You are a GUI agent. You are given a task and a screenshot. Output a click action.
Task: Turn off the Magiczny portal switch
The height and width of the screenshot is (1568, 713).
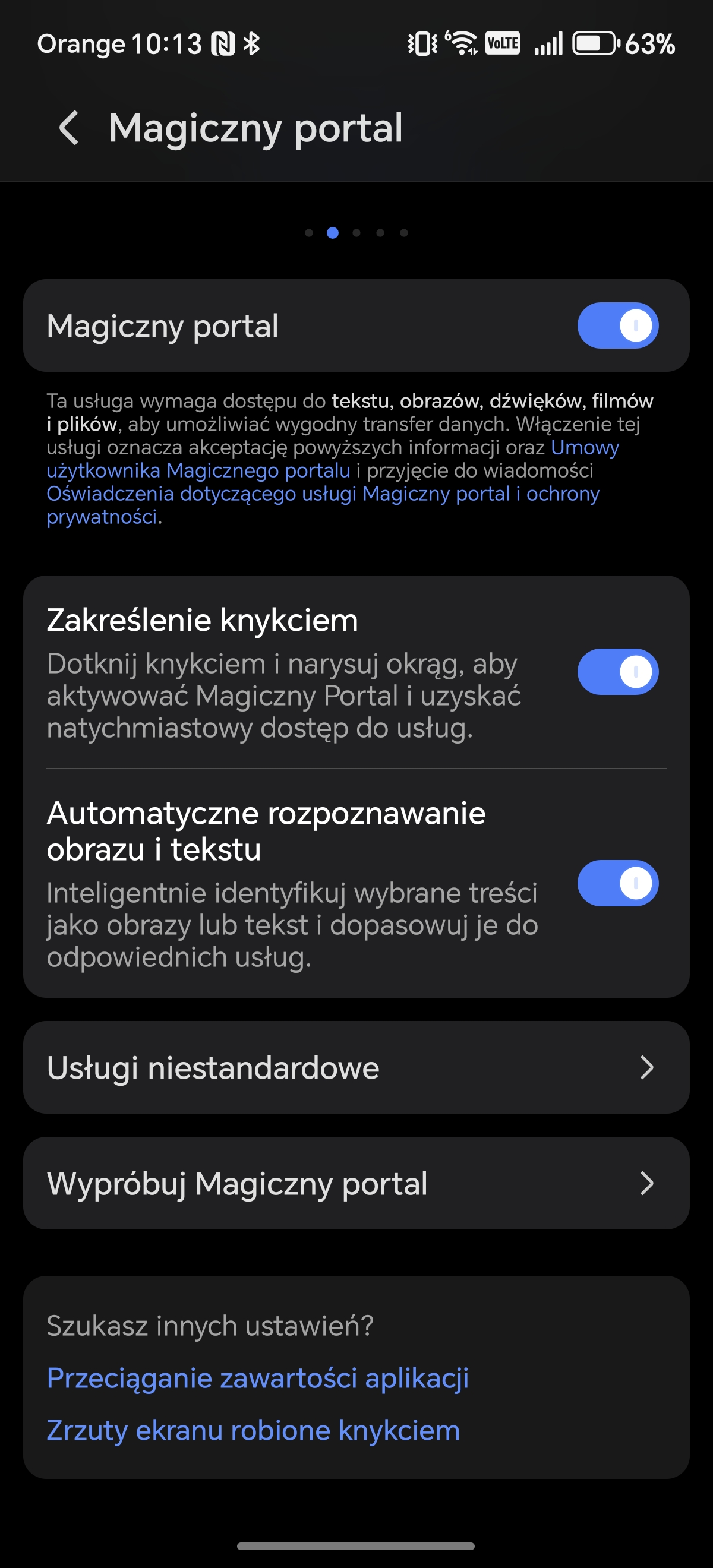pos(617,325)
